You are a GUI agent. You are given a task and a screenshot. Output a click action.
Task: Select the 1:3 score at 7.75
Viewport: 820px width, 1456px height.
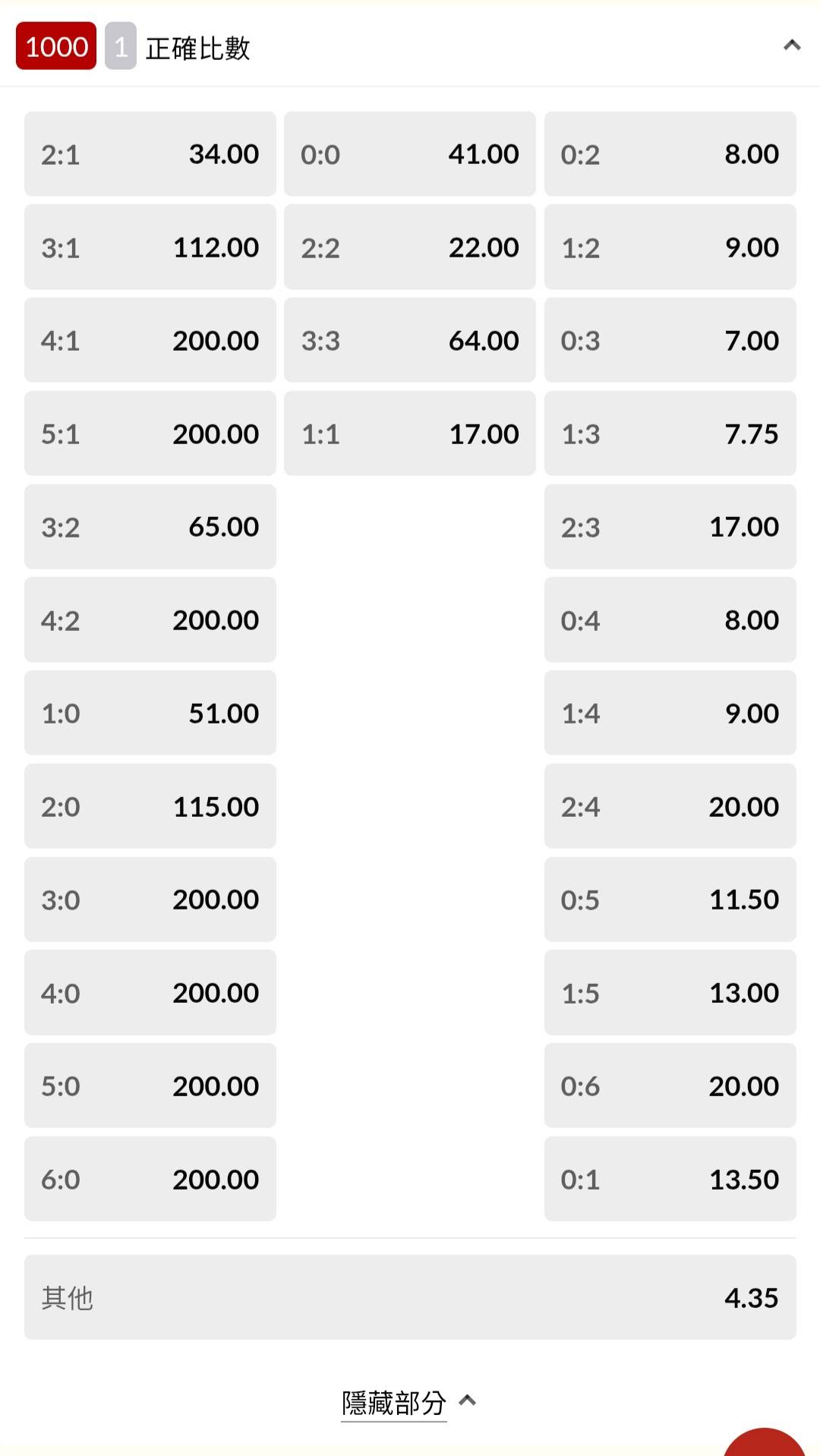[x=670, y=433]
